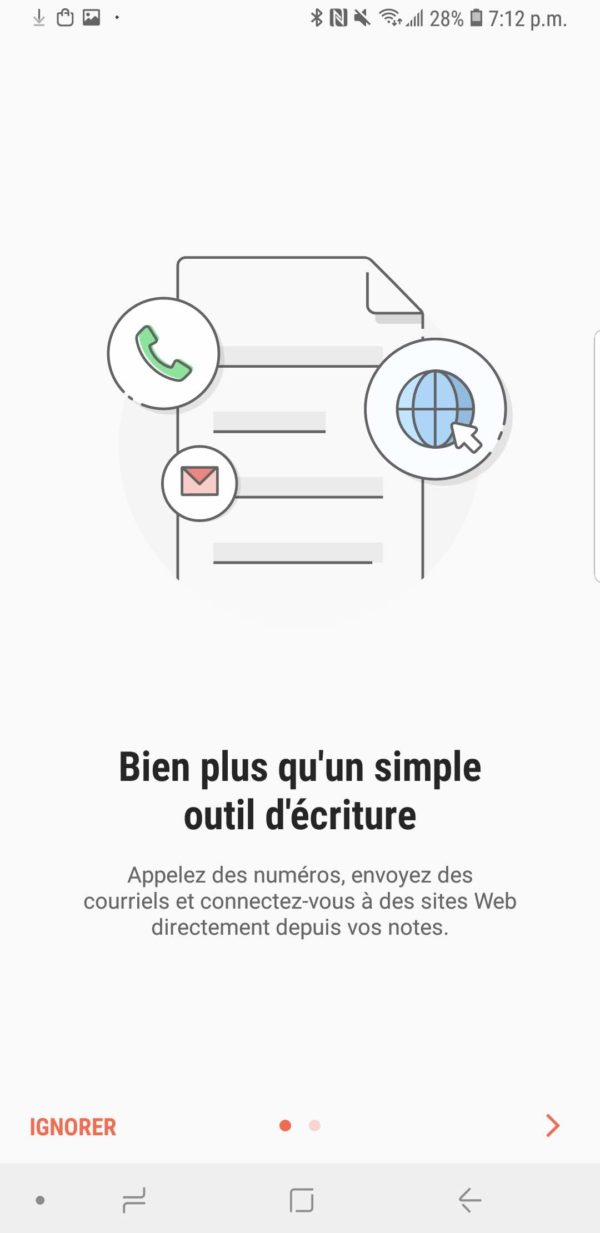Go to the next intro page arrow
600x1233 pixels.
[552, 1126]
